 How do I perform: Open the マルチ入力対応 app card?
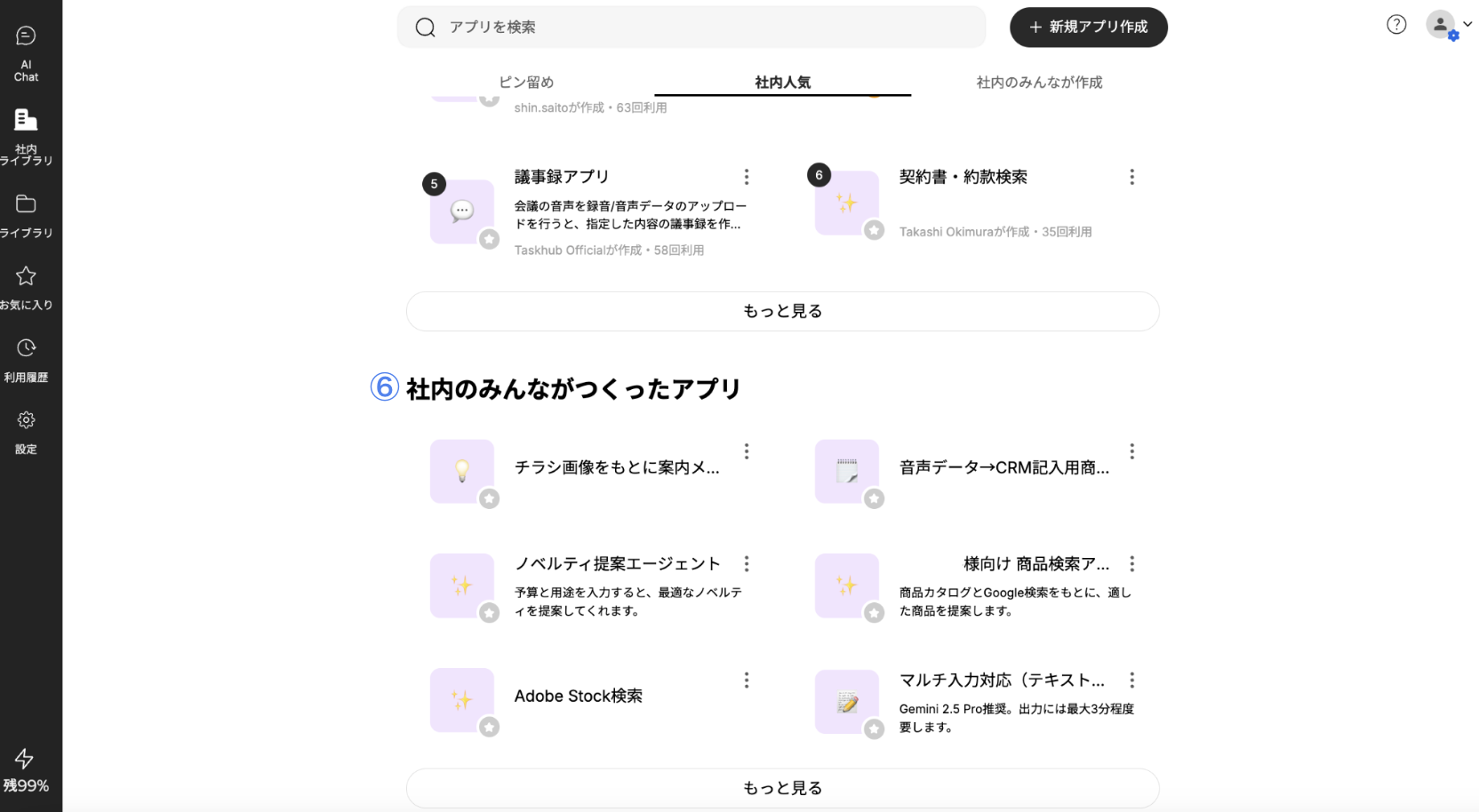pos(1001,681)
